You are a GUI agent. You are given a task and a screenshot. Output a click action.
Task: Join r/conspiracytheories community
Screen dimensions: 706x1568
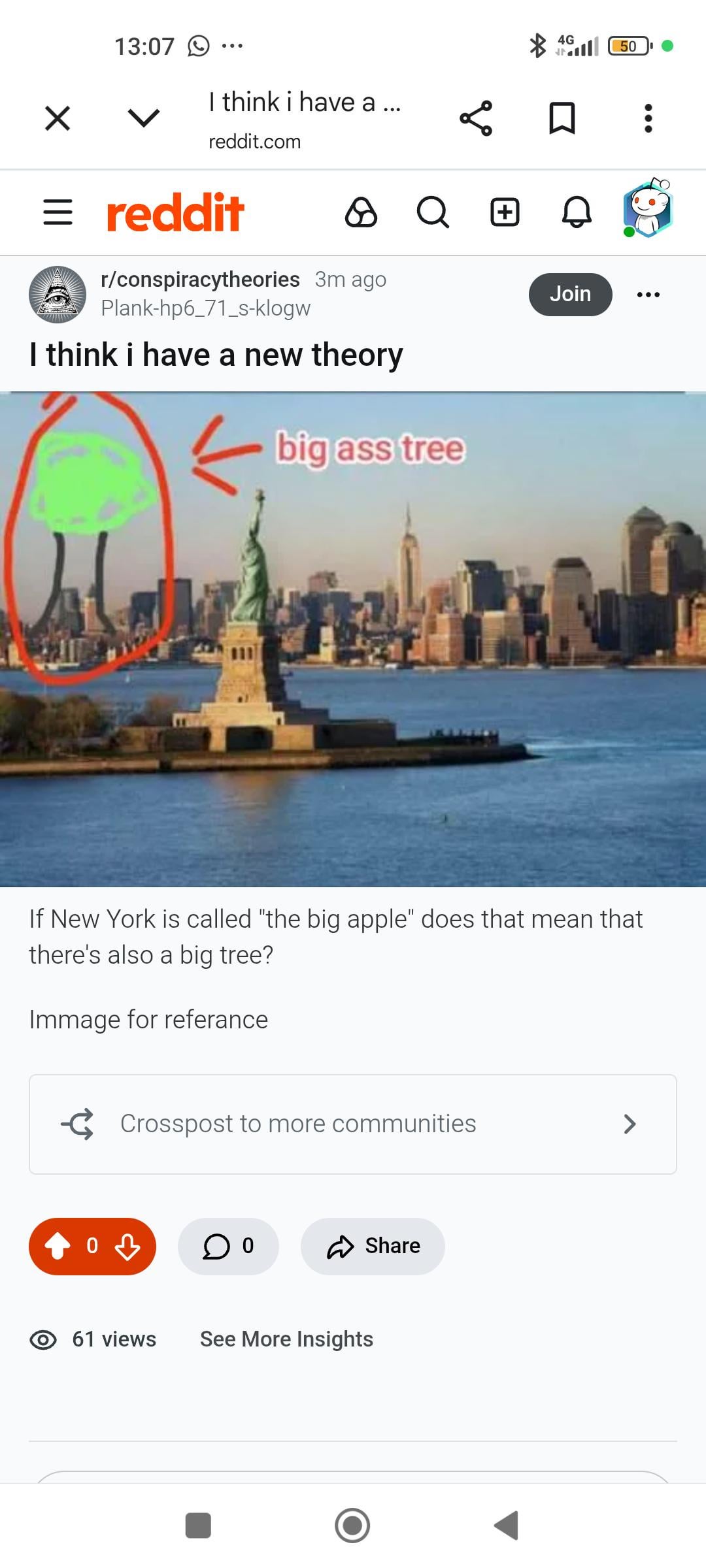tap(570, 295)
